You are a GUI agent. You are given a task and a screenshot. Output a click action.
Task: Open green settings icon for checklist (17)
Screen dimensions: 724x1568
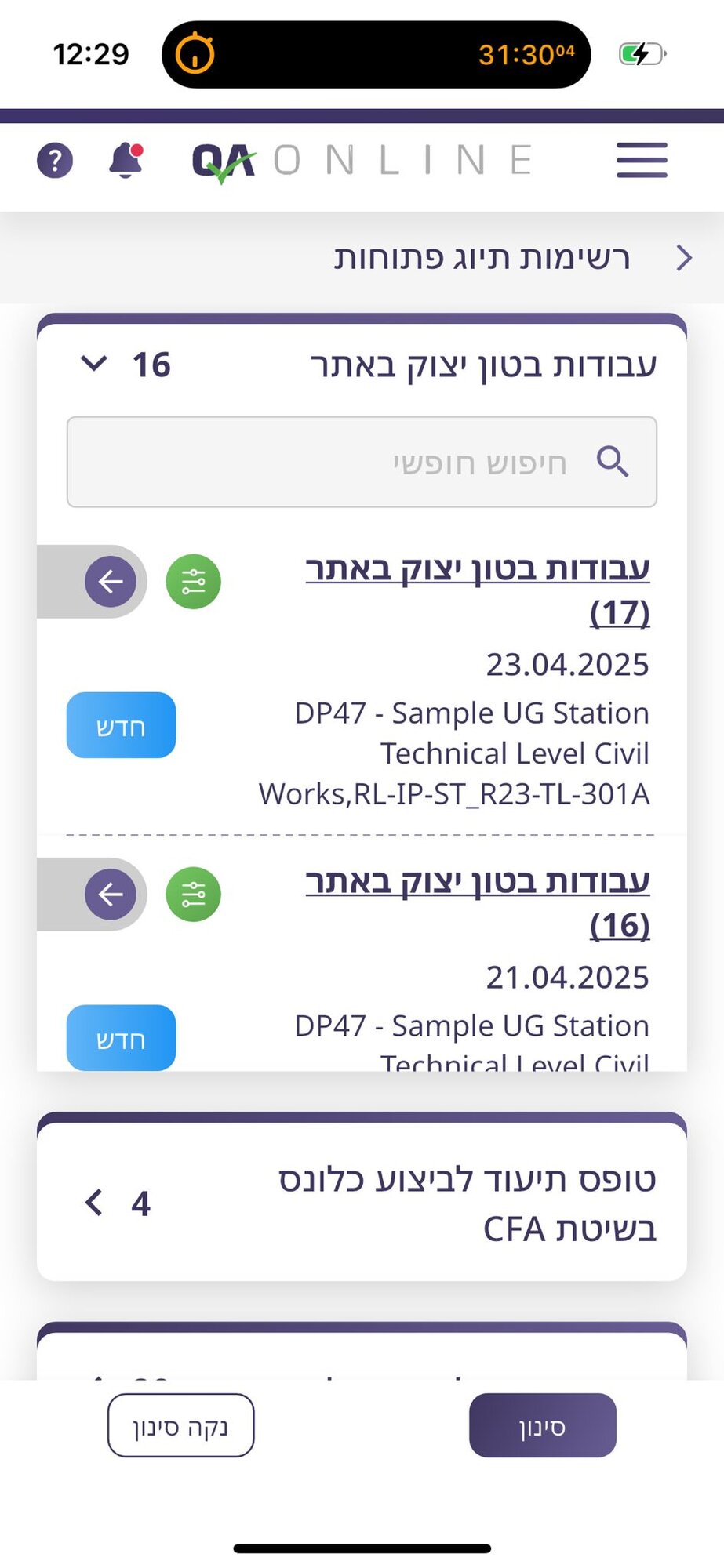[193, 582]
